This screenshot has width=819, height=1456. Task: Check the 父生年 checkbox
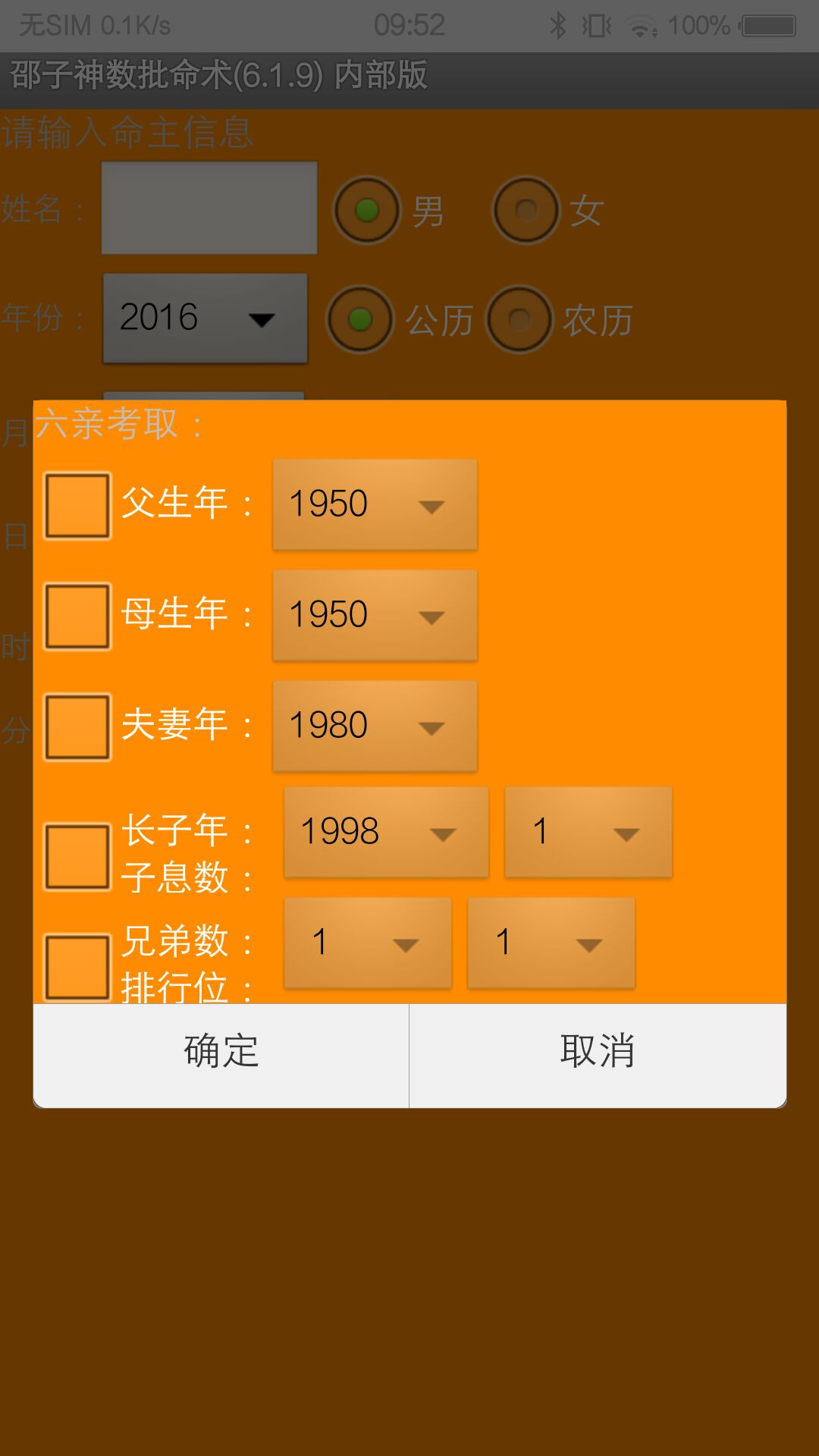[77, 506]
